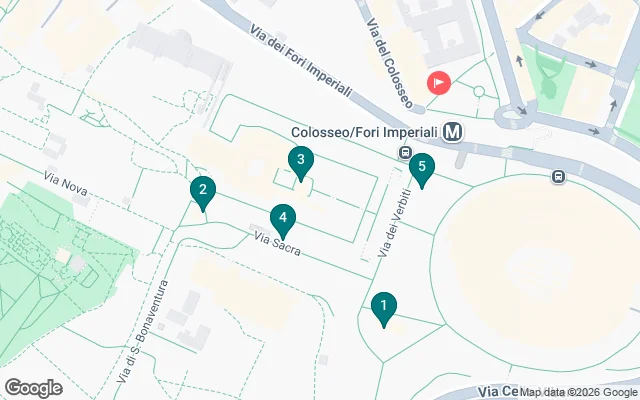640x400 pixels.
Task: Open map pin number 2
Action: tap(203, 190)
